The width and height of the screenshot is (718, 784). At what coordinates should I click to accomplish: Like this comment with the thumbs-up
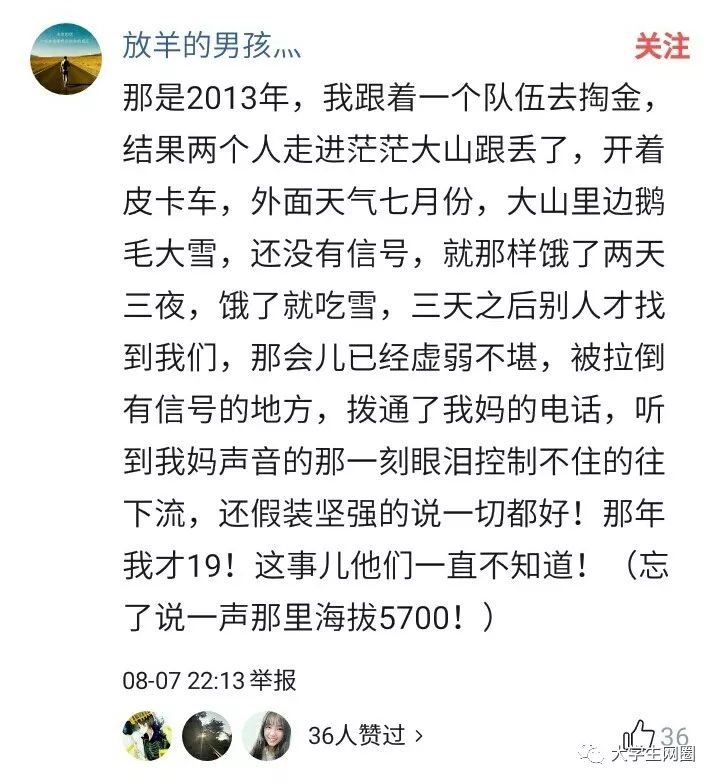point(641,736)
